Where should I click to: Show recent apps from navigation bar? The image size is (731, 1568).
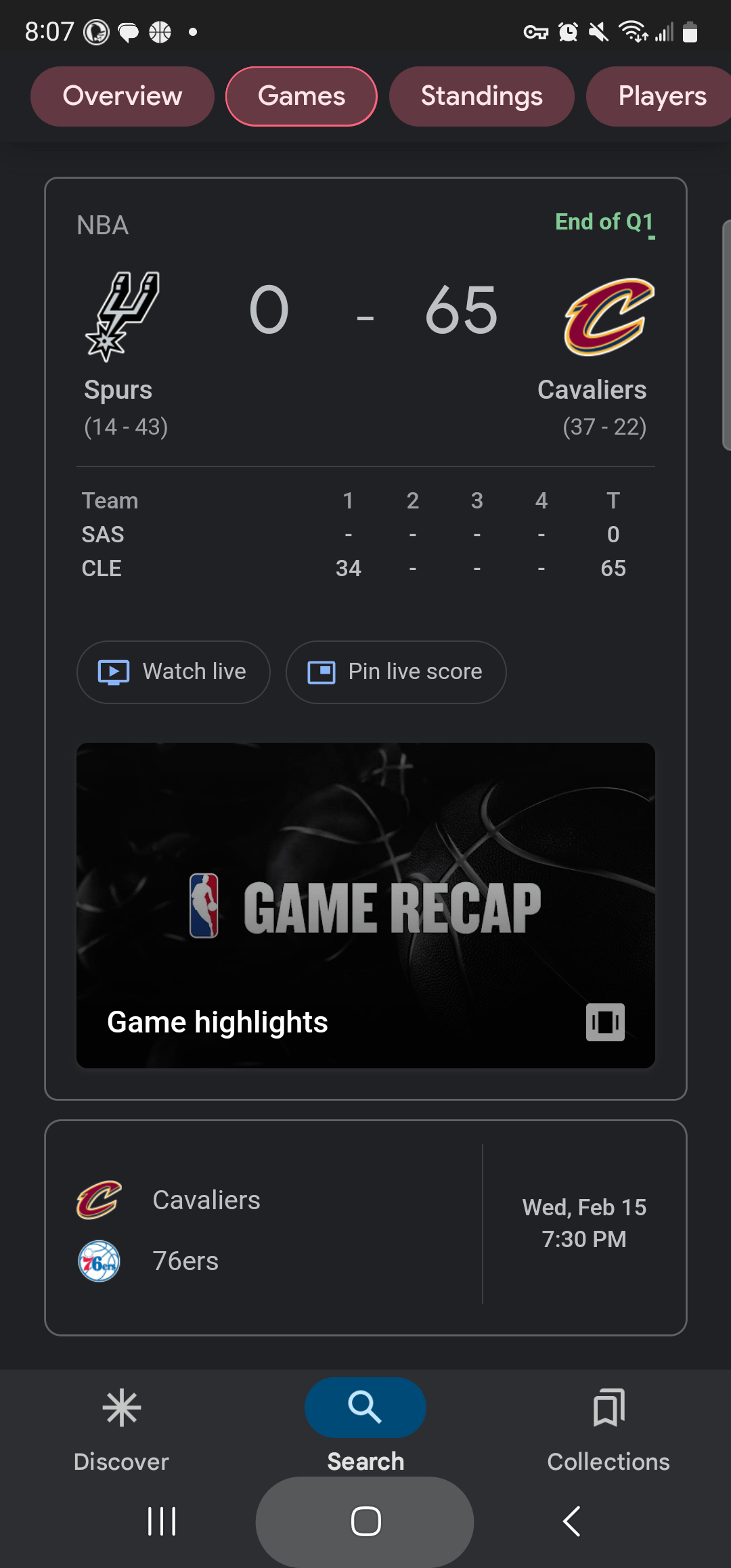[x=162, y=1521]
